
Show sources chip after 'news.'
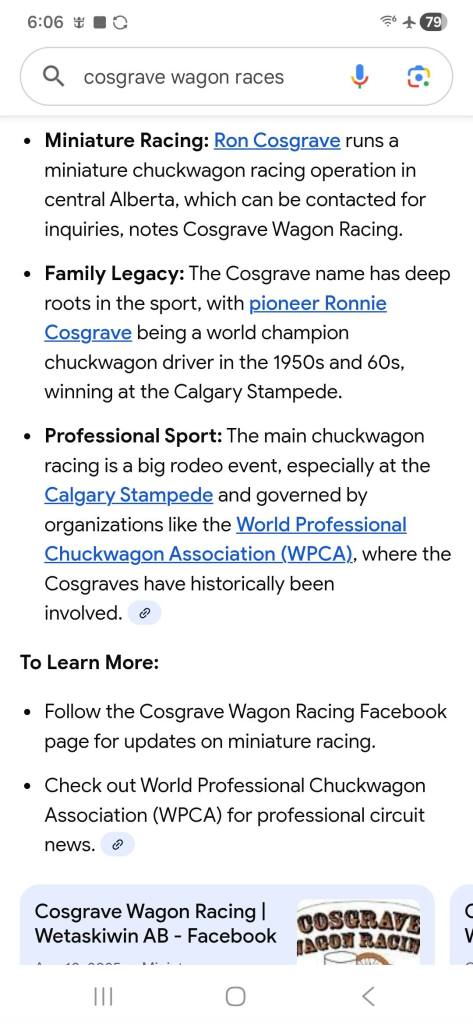118,845
